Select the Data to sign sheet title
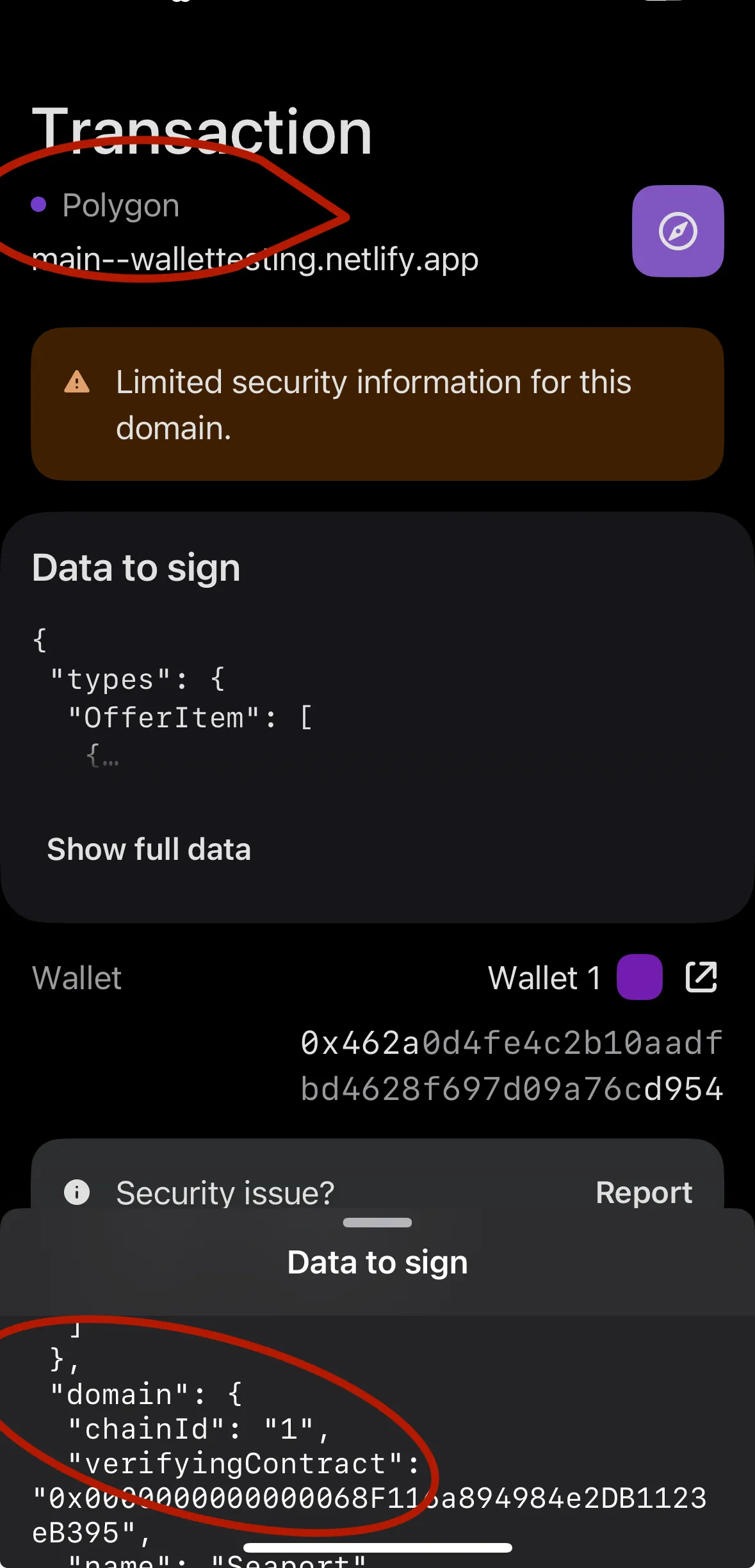 pyautogui.click(x=377, y=1261)
